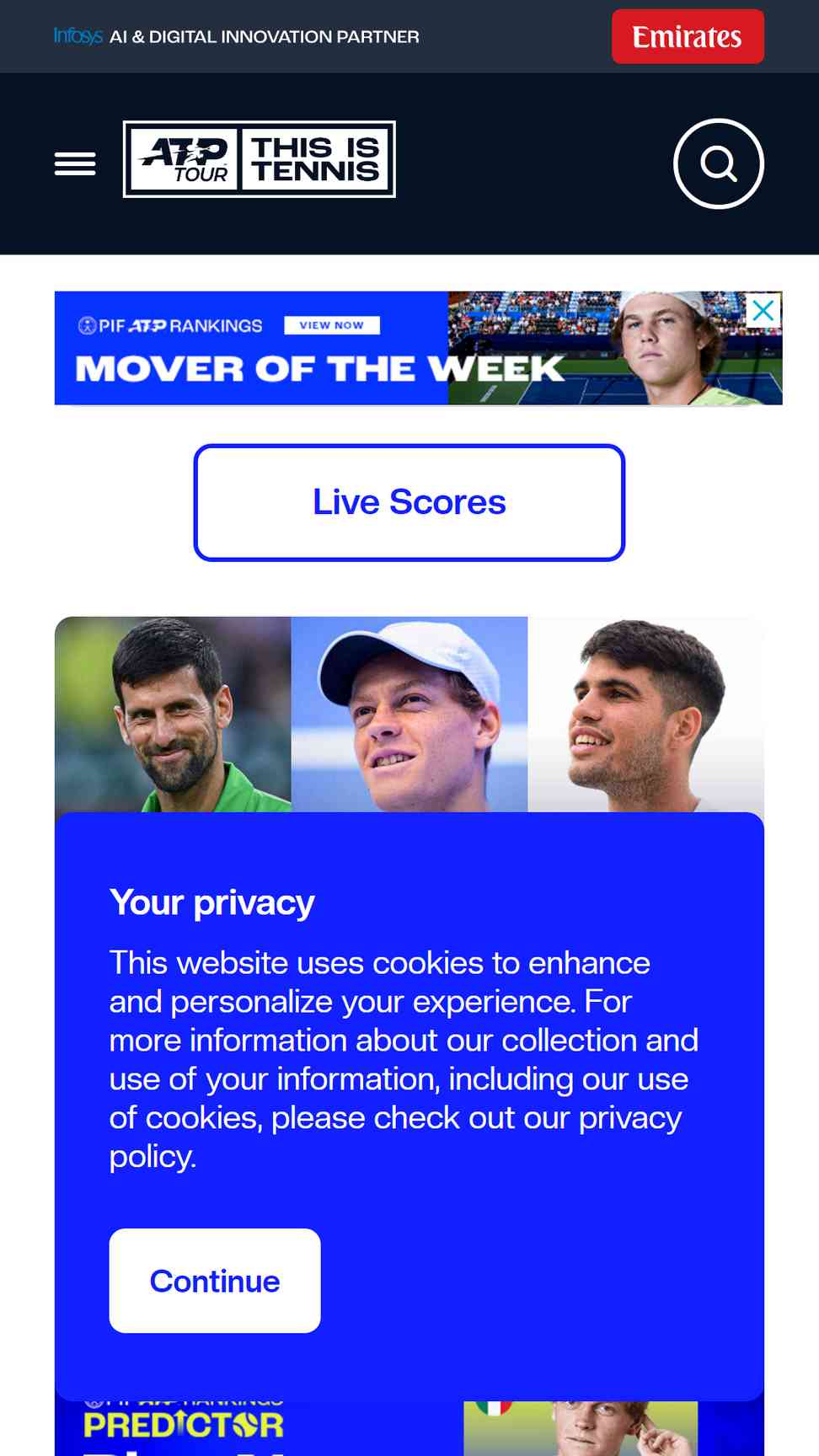Open Live Scores
The width and height of the screenshot is (819, 1456).
click(409, 502)
